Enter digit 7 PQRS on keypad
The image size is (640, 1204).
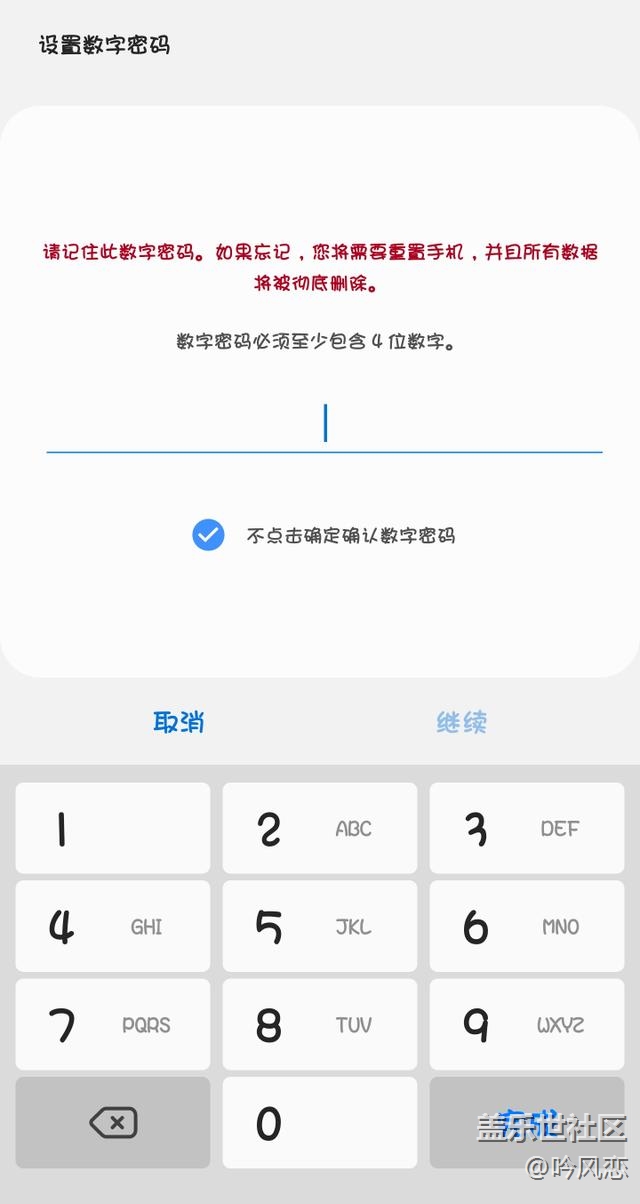pyautogui.click(x=113, y=1024)
